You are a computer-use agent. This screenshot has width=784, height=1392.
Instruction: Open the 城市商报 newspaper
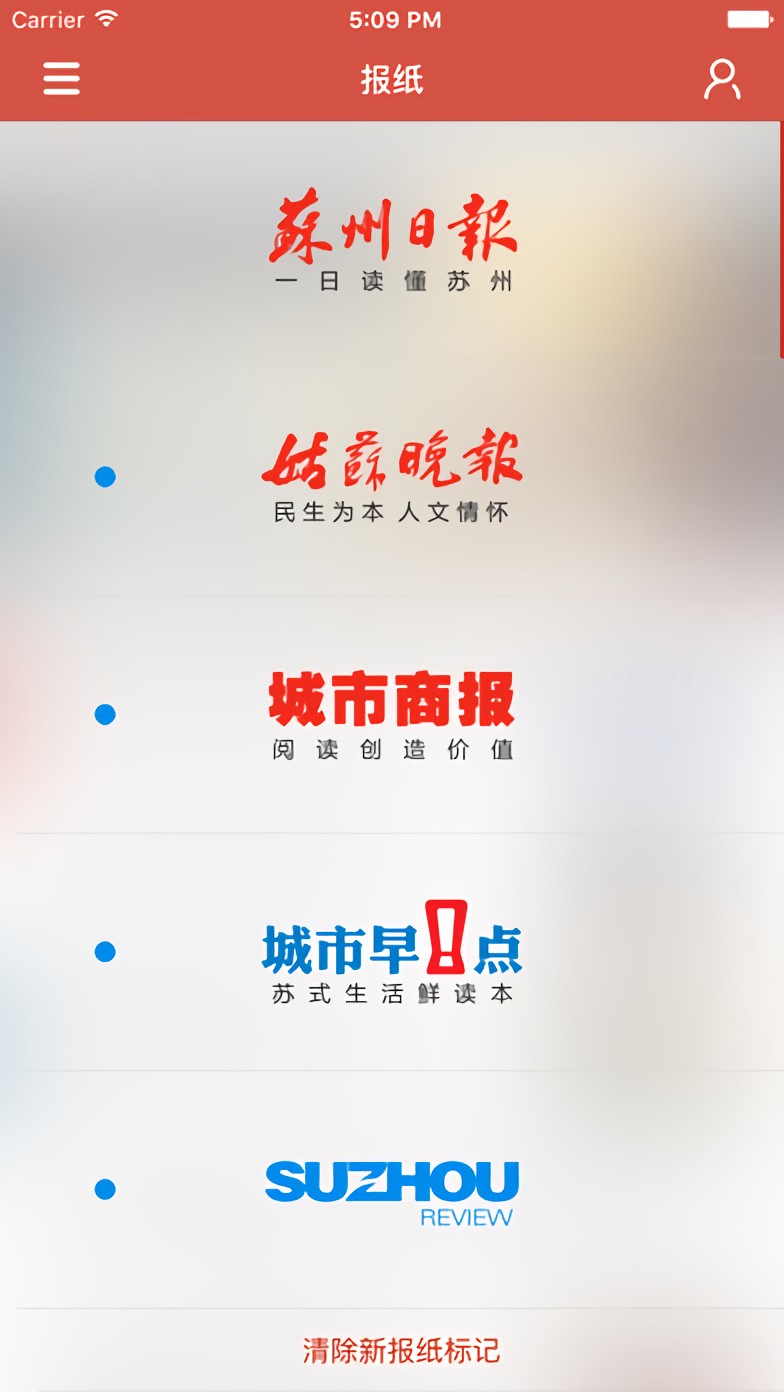click(392, 715)
